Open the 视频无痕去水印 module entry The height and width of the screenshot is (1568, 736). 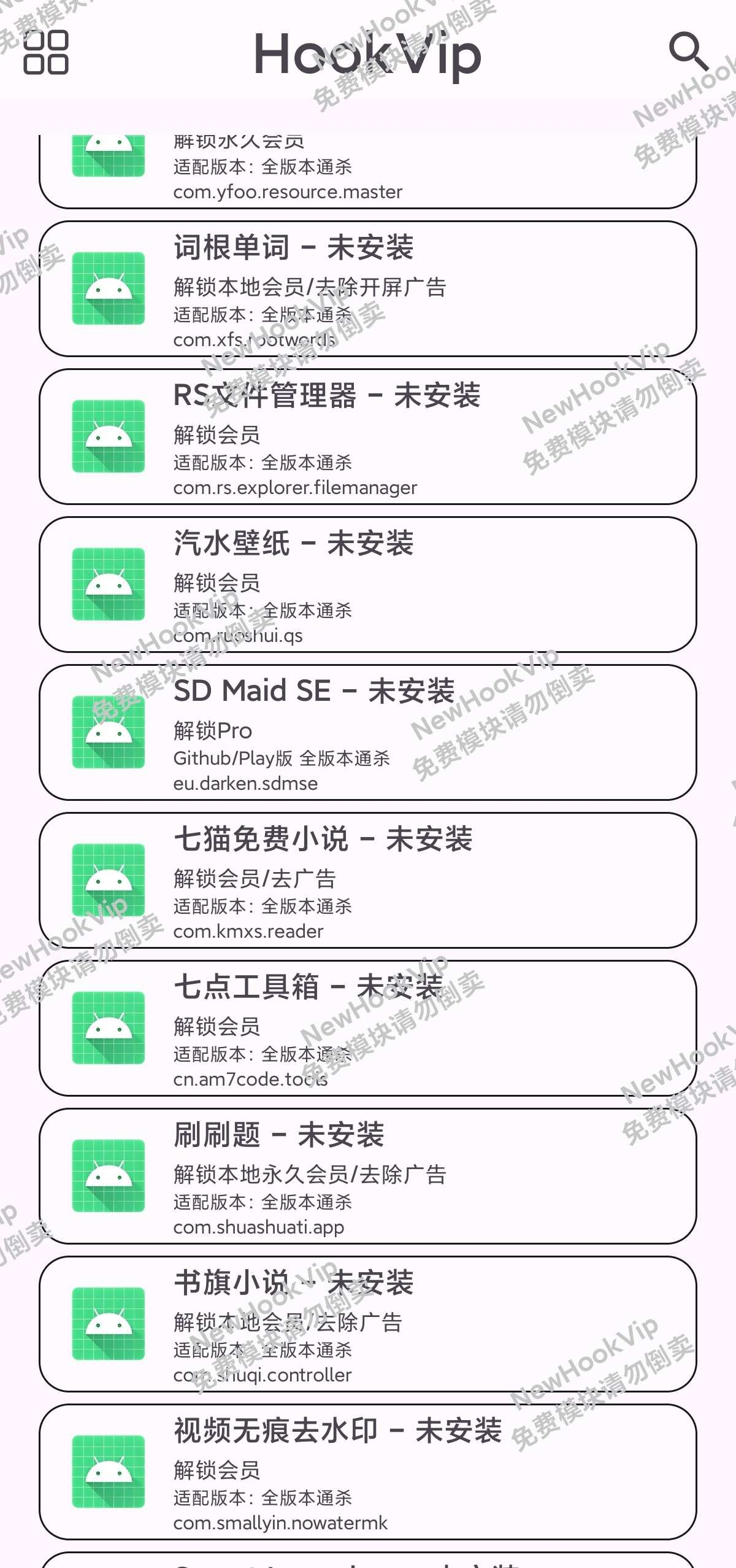point(368,1473)
